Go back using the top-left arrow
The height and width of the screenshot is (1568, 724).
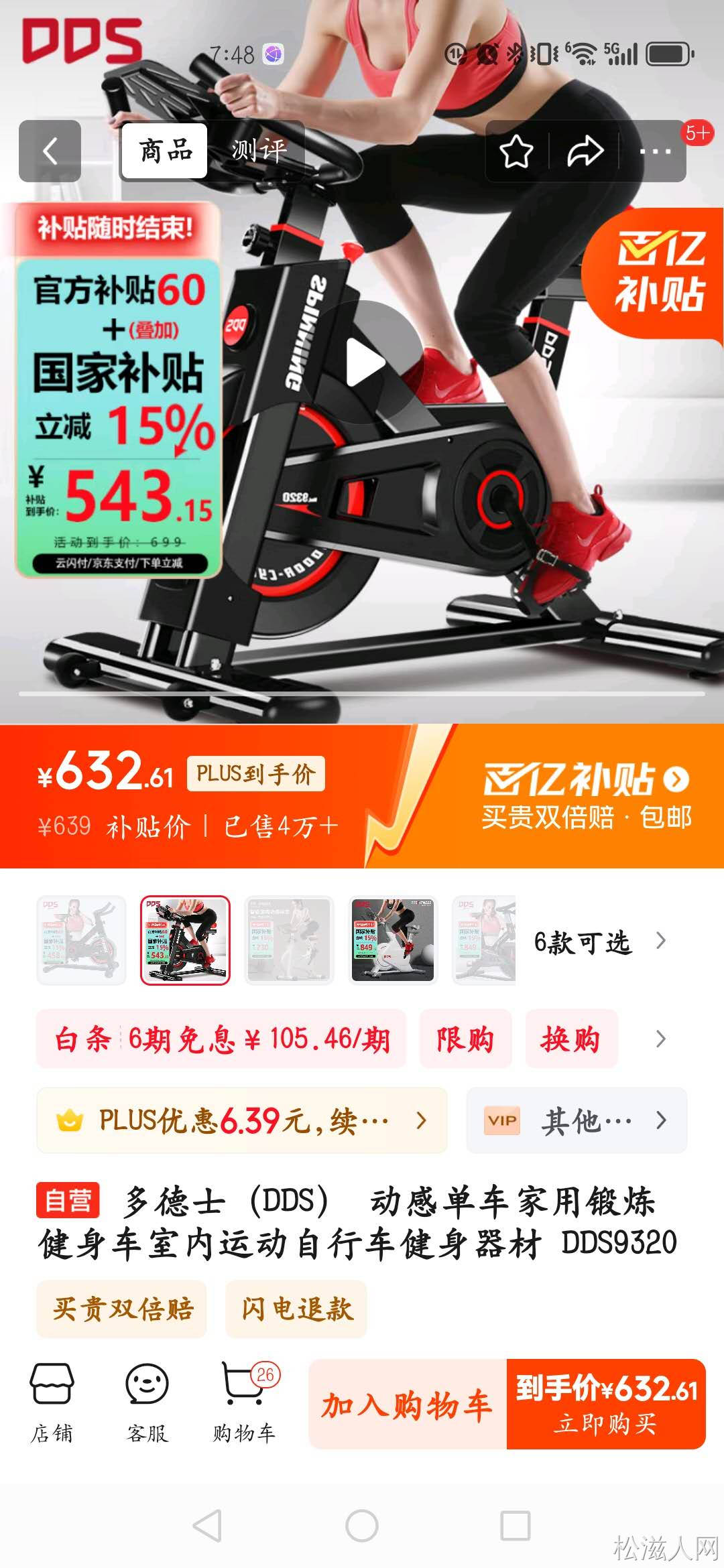coord(50,151)
